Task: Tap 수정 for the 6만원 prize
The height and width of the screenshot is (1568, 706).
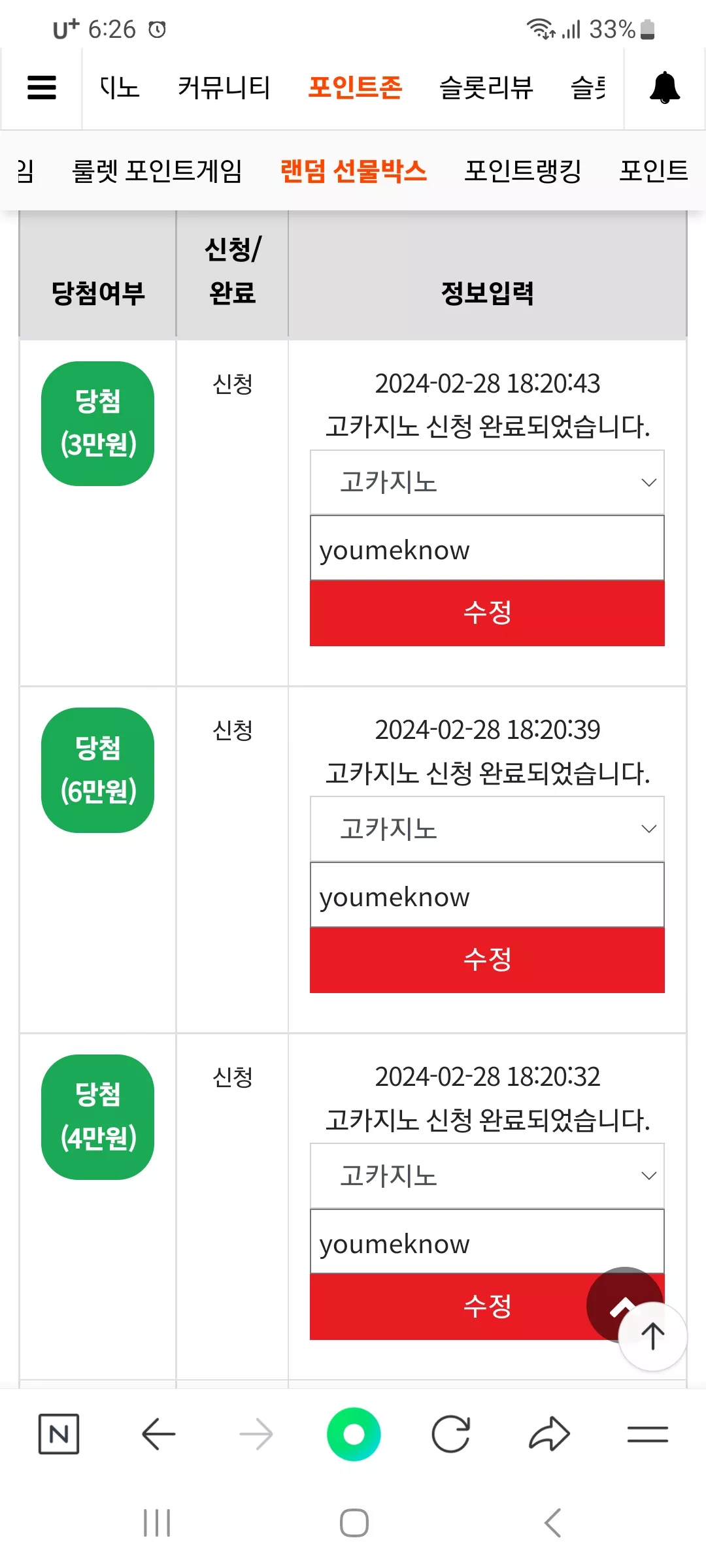Action: 487,960
